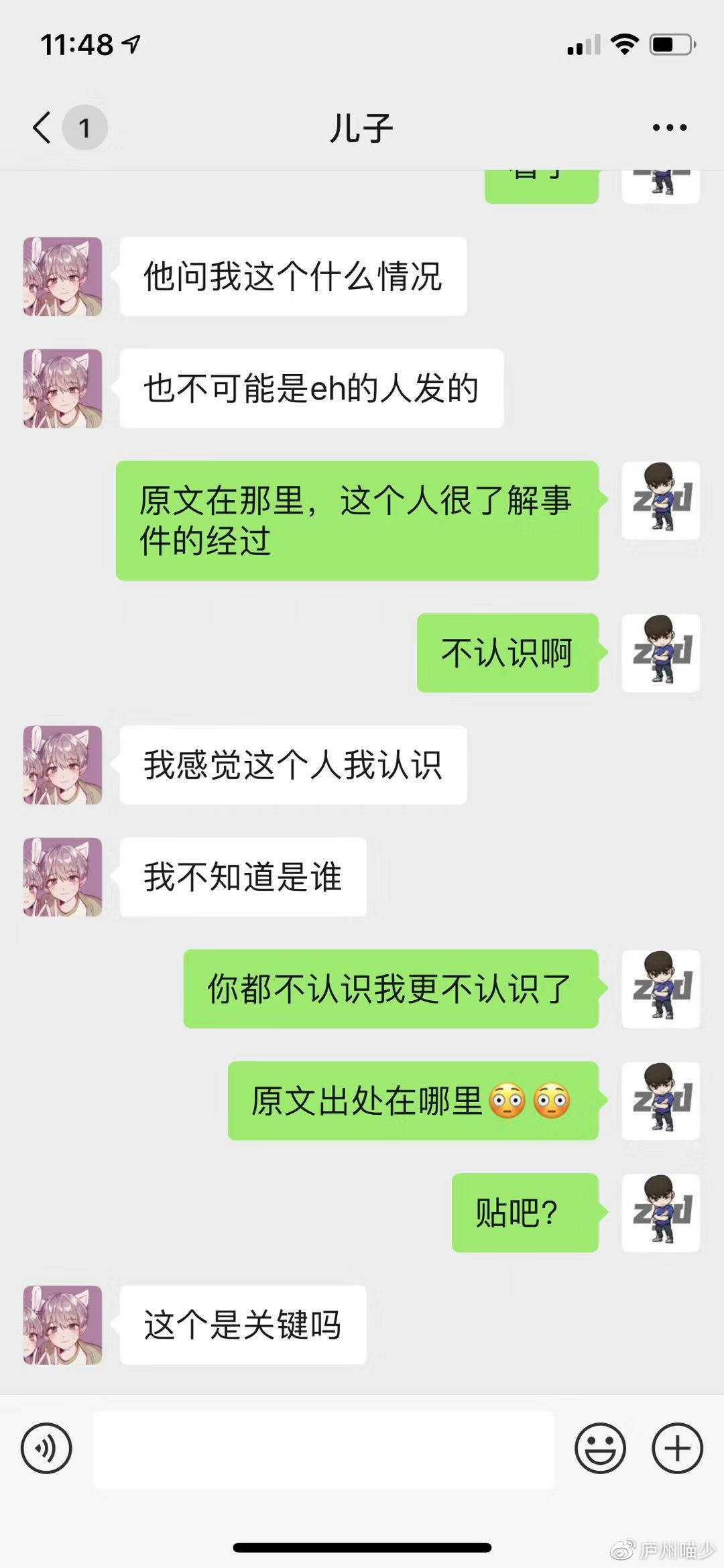Open the chat details three-dot menu
The height and width of the screenshot is (1568, 724).
coord(670,127)
